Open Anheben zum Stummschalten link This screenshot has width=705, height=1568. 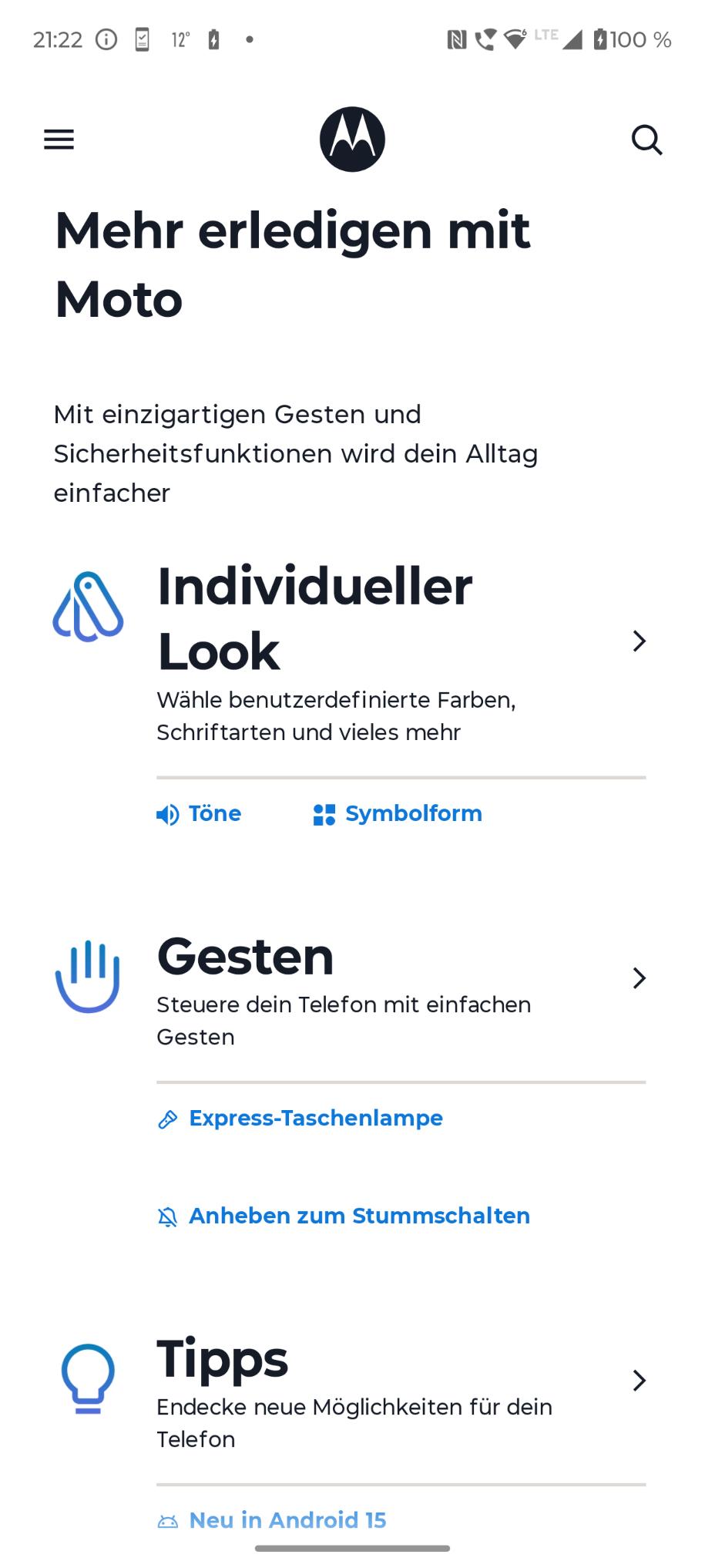(x=344, y=1216)
